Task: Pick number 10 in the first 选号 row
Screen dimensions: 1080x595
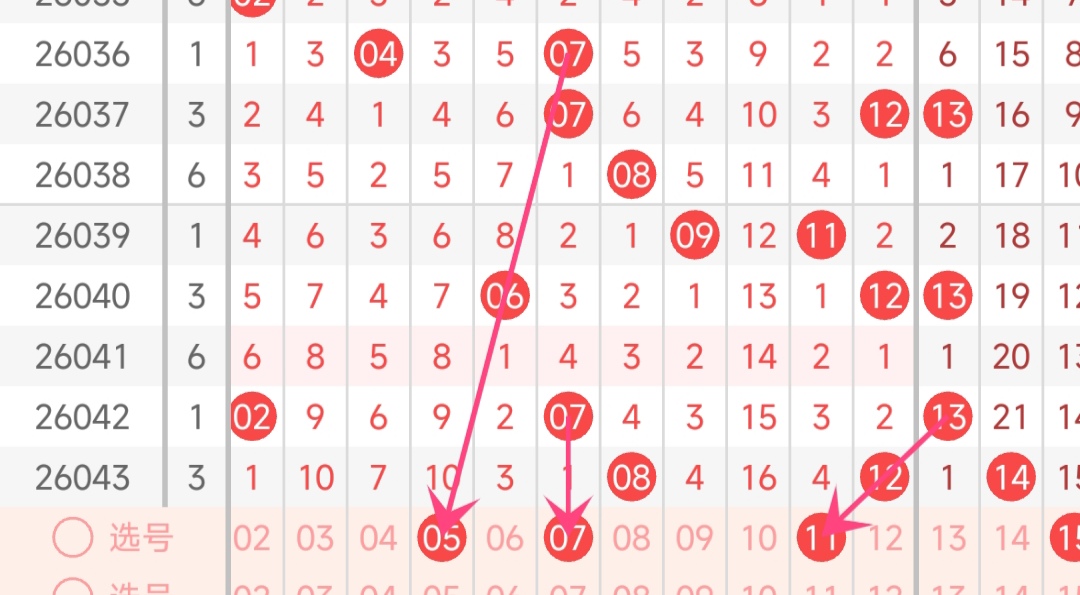Action: [758, 539]
